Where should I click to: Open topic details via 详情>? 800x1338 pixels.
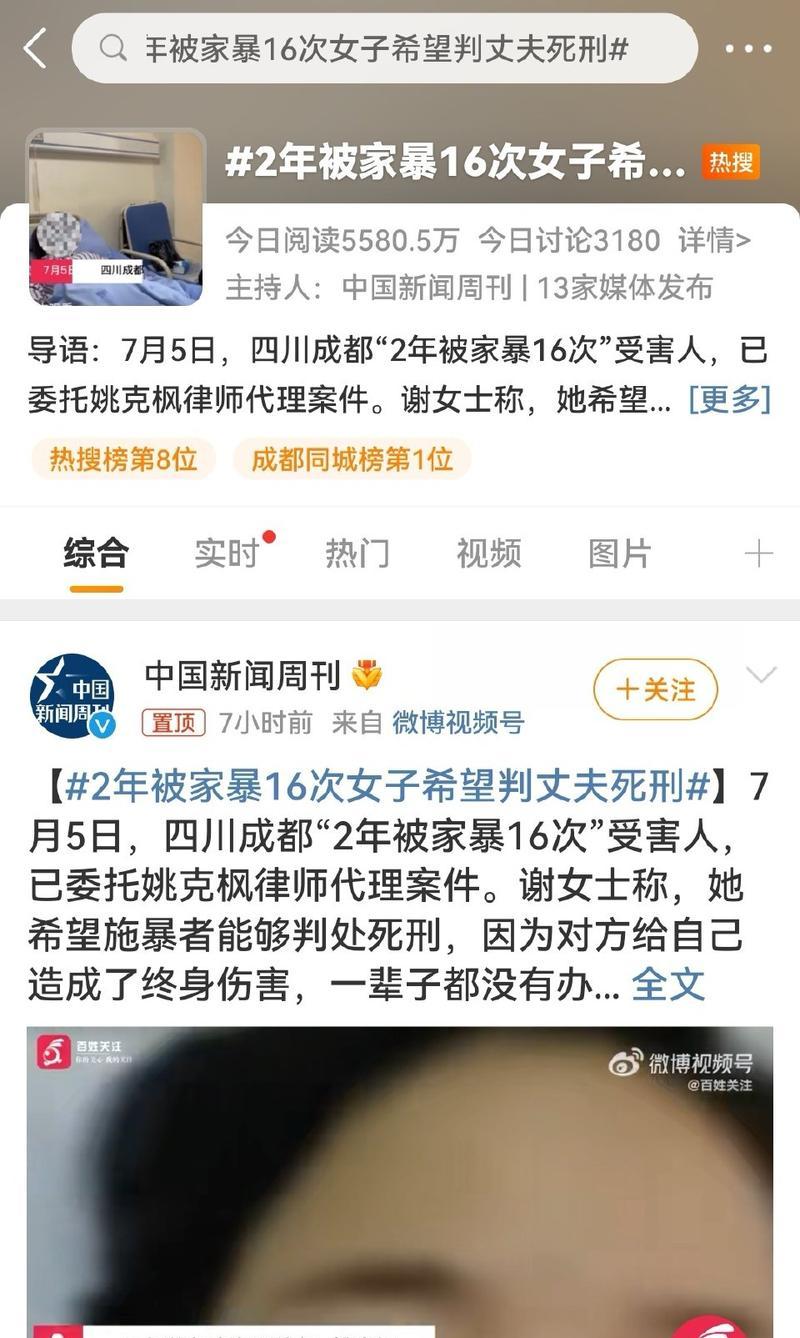tap(715, 240)
